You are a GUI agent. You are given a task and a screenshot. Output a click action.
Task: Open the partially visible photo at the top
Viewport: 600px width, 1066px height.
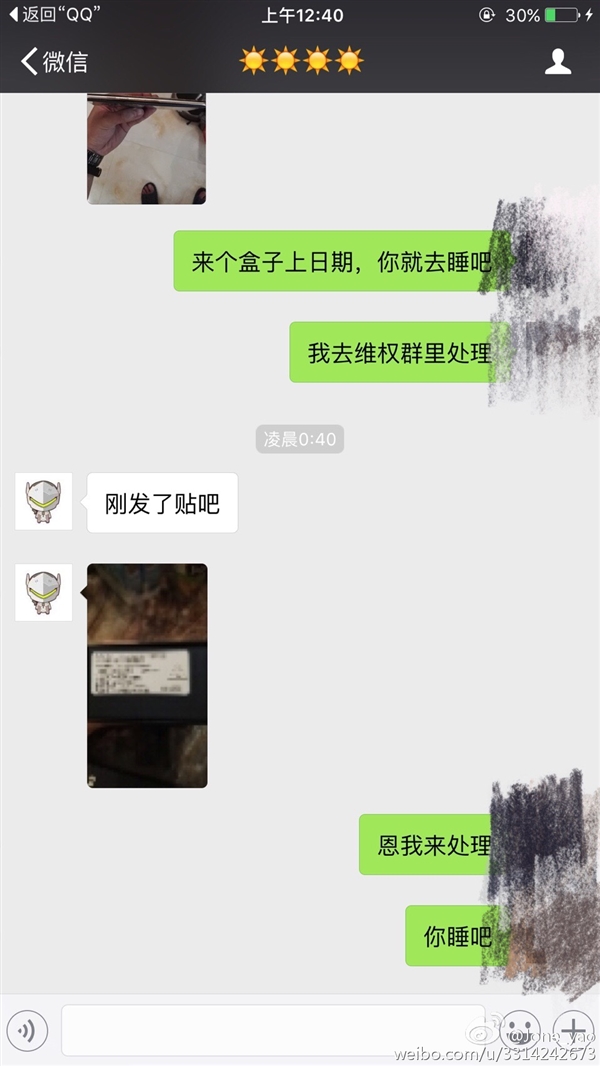(146, 148)
